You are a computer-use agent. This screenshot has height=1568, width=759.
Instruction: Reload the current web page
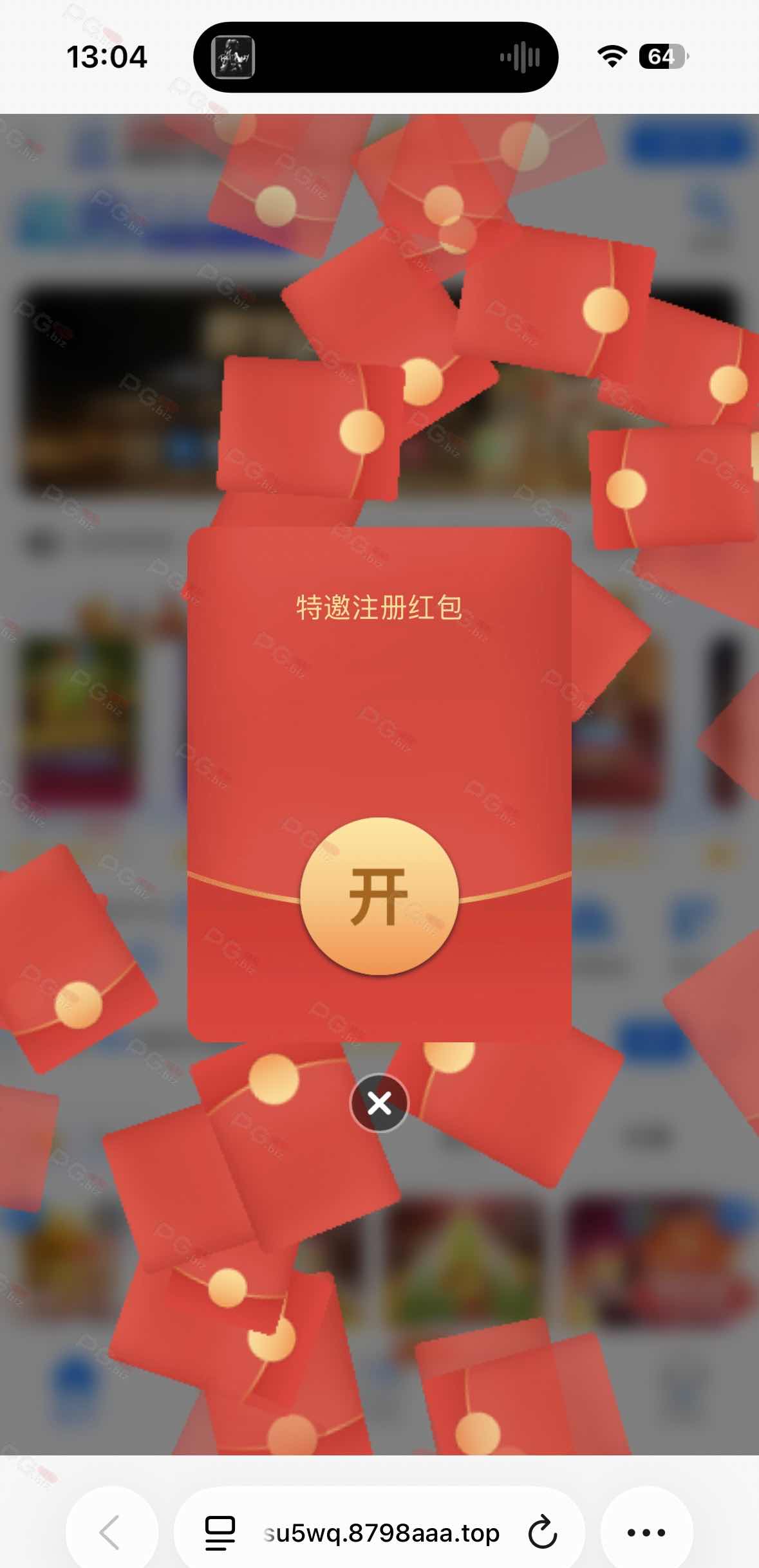coord(542,1533)
